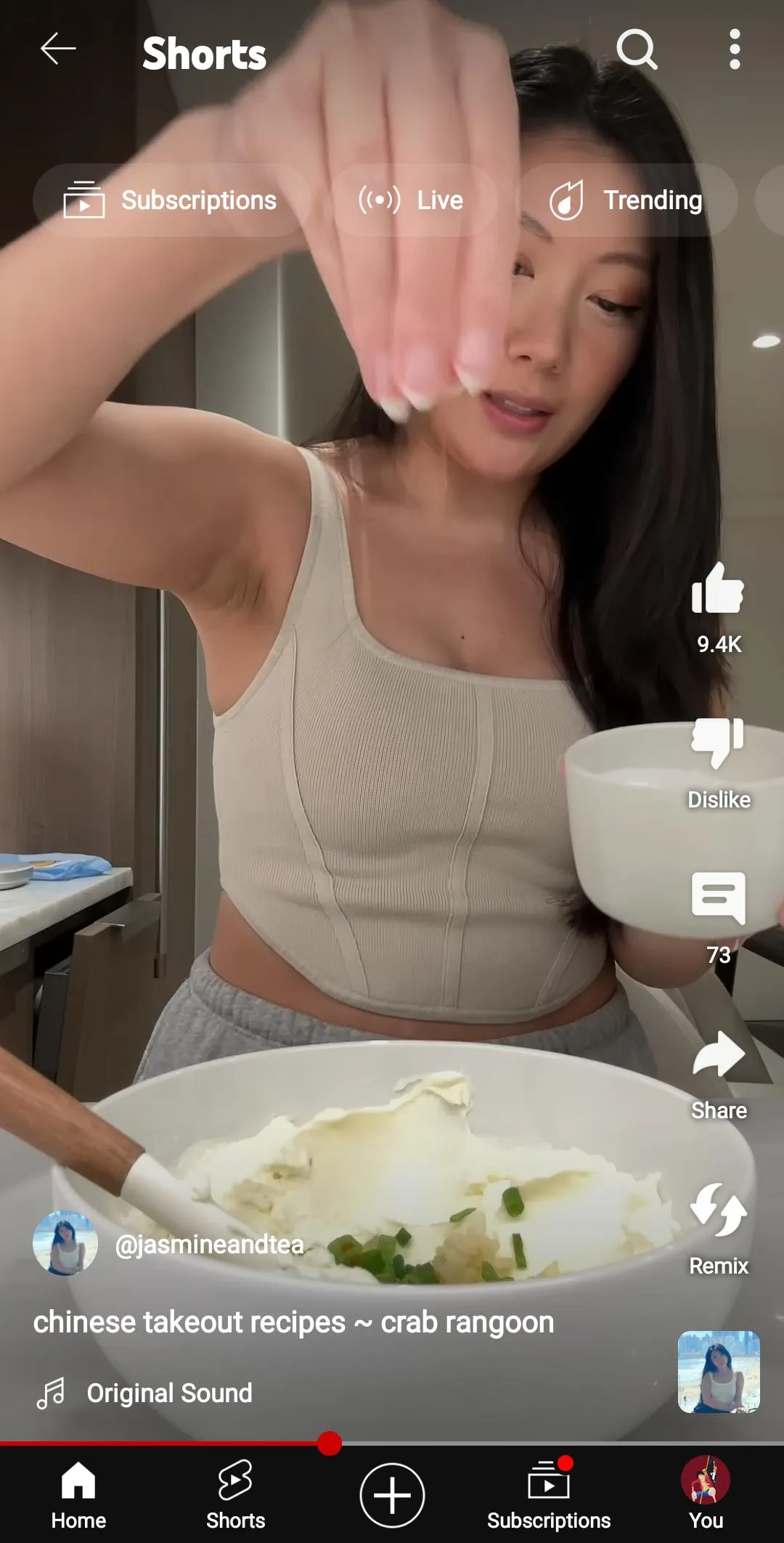Like this crab rangoon Short
This screenshot has height=1543, width=784.
[718, 590]
